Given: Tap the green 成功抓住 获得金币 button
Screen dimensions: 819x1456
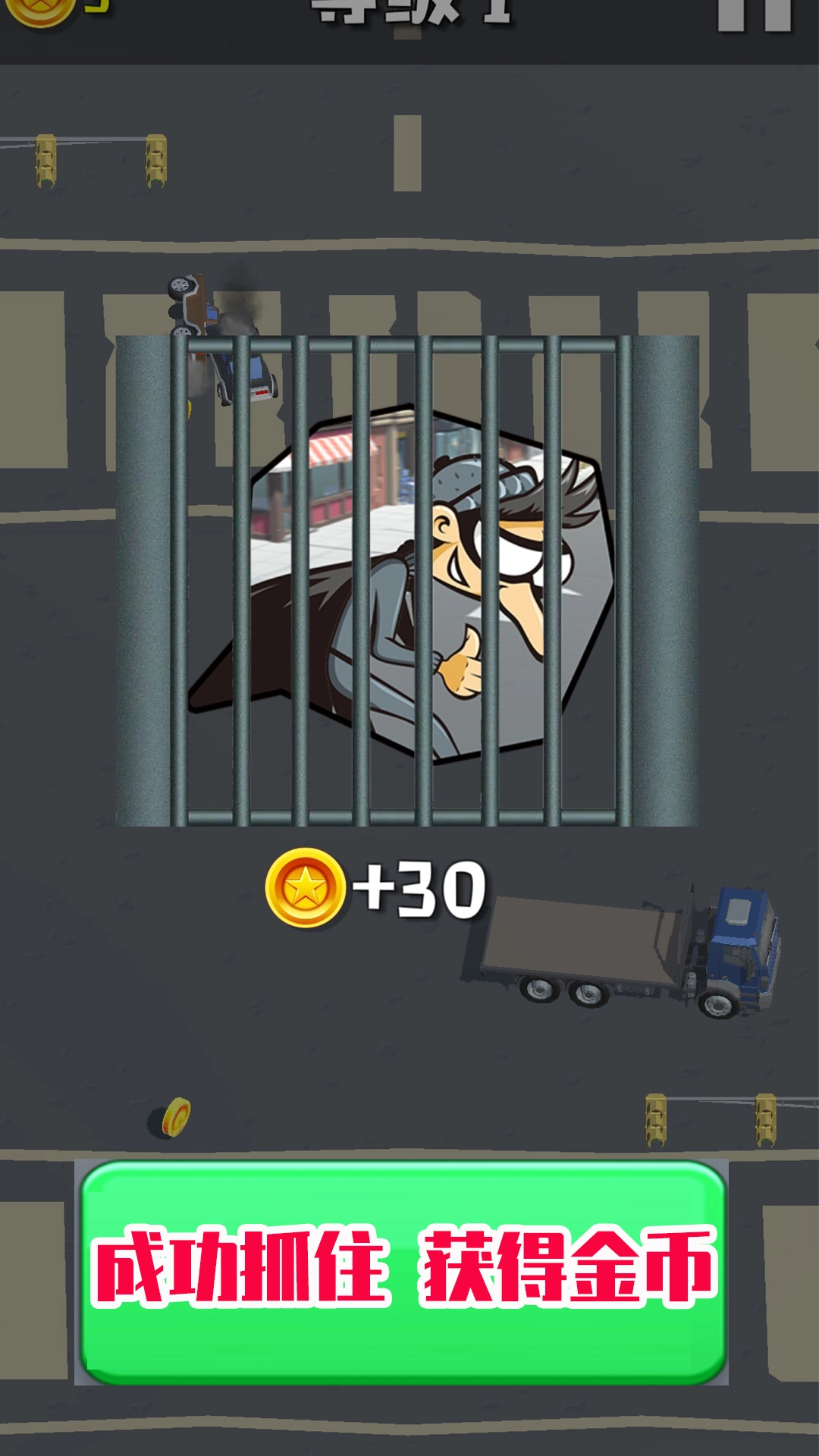Looking at the screenshot, I should point(403,1272).
